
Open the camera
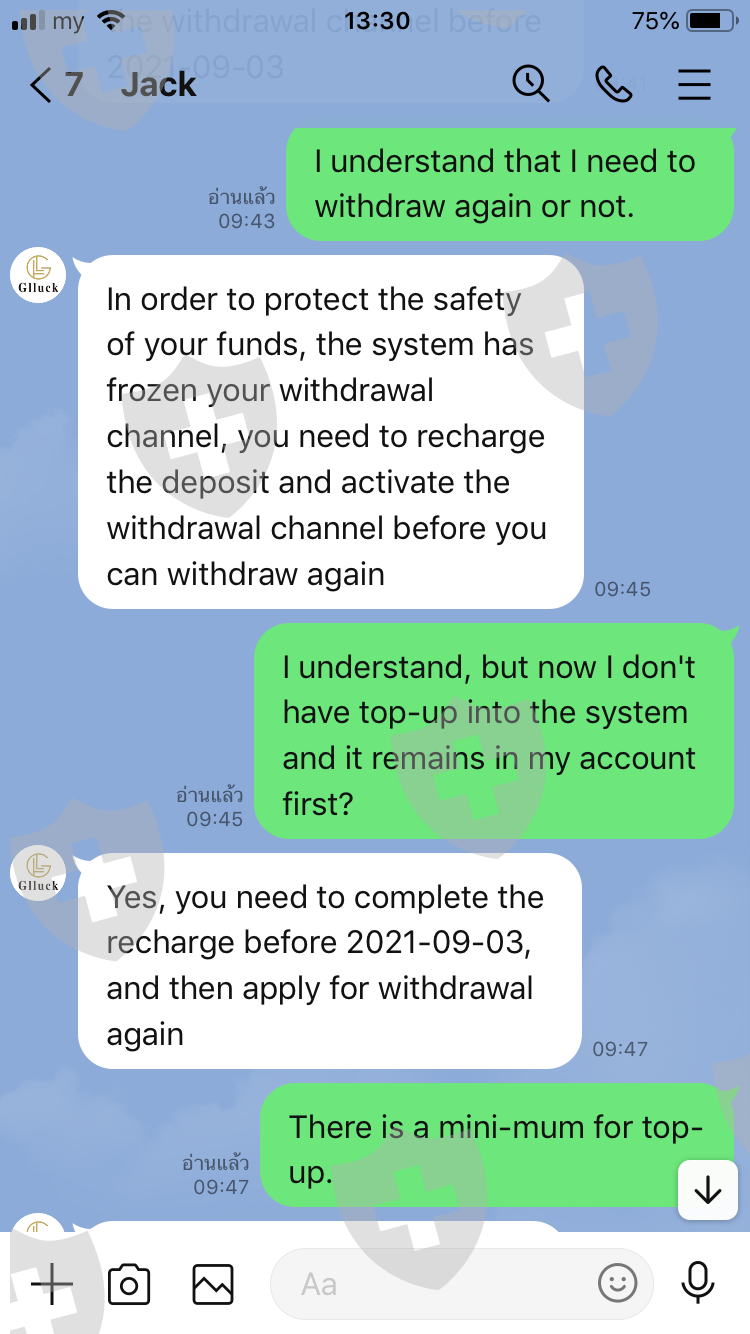click(x=129, y=1284)
